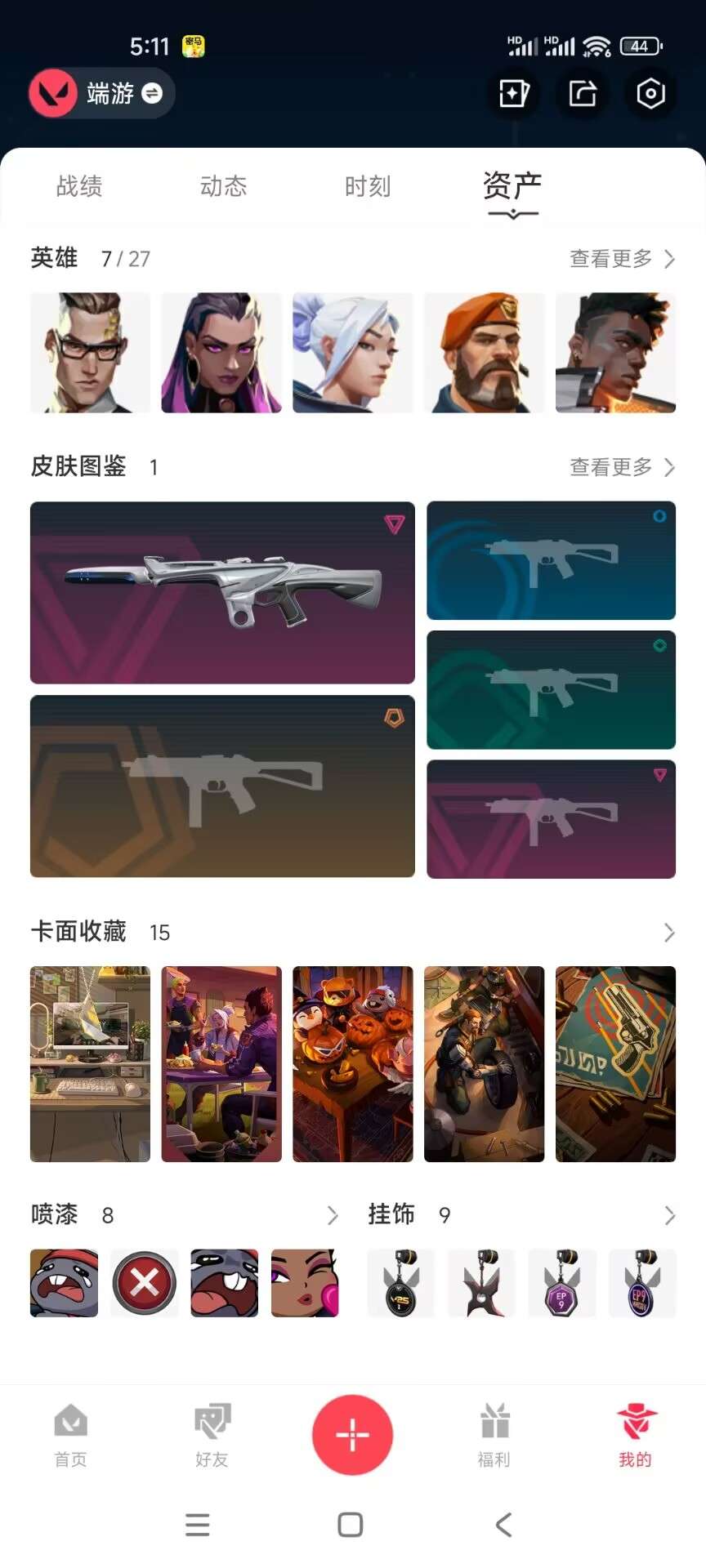Viewport: 706px width, 1568px height.
Task: Tap the card-with-star icon in top bar
Action: click(514, 93)
